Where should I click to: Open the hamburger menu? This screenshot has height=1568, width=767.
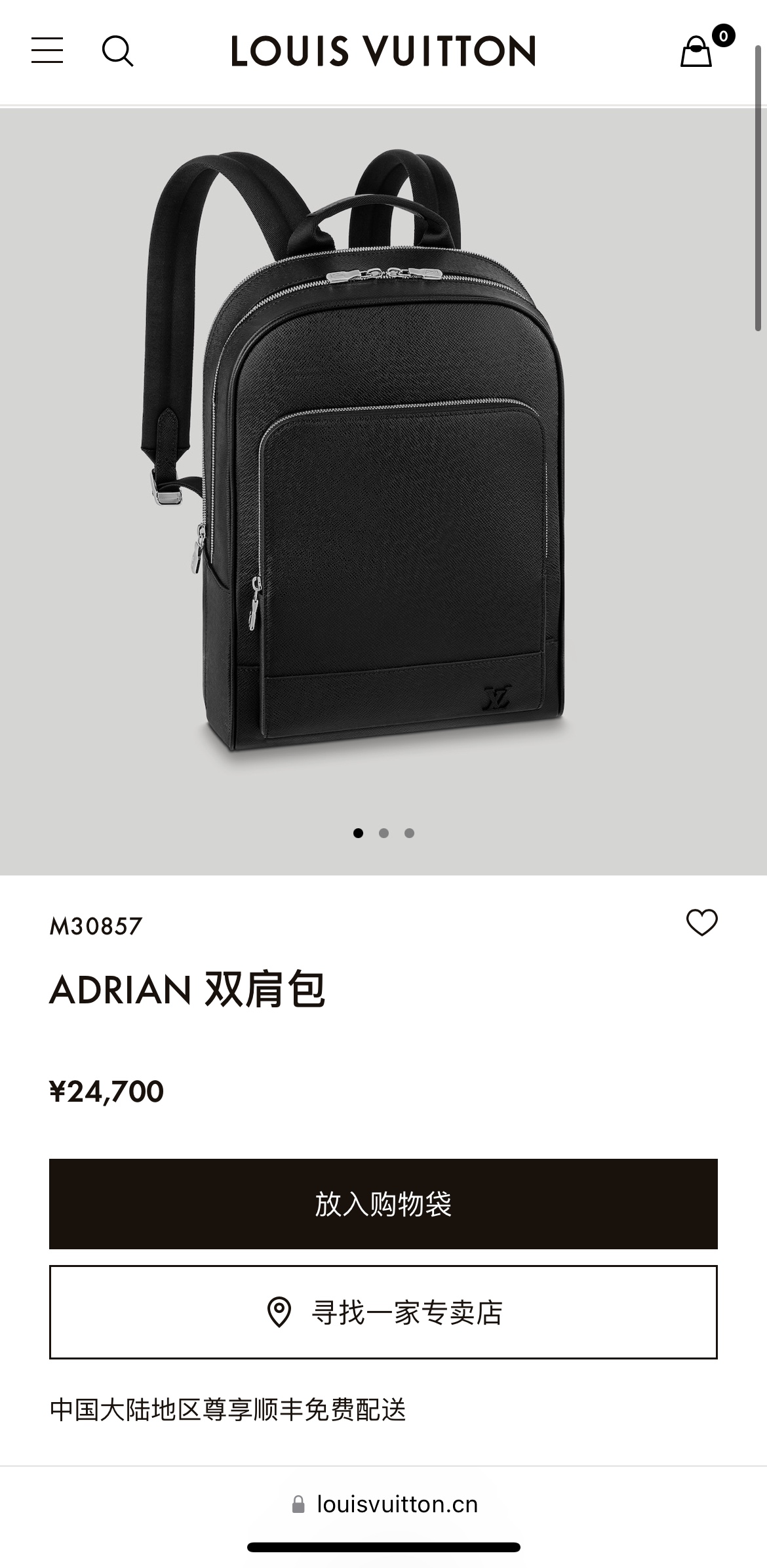pyautogui.click(x=47, y=50)
